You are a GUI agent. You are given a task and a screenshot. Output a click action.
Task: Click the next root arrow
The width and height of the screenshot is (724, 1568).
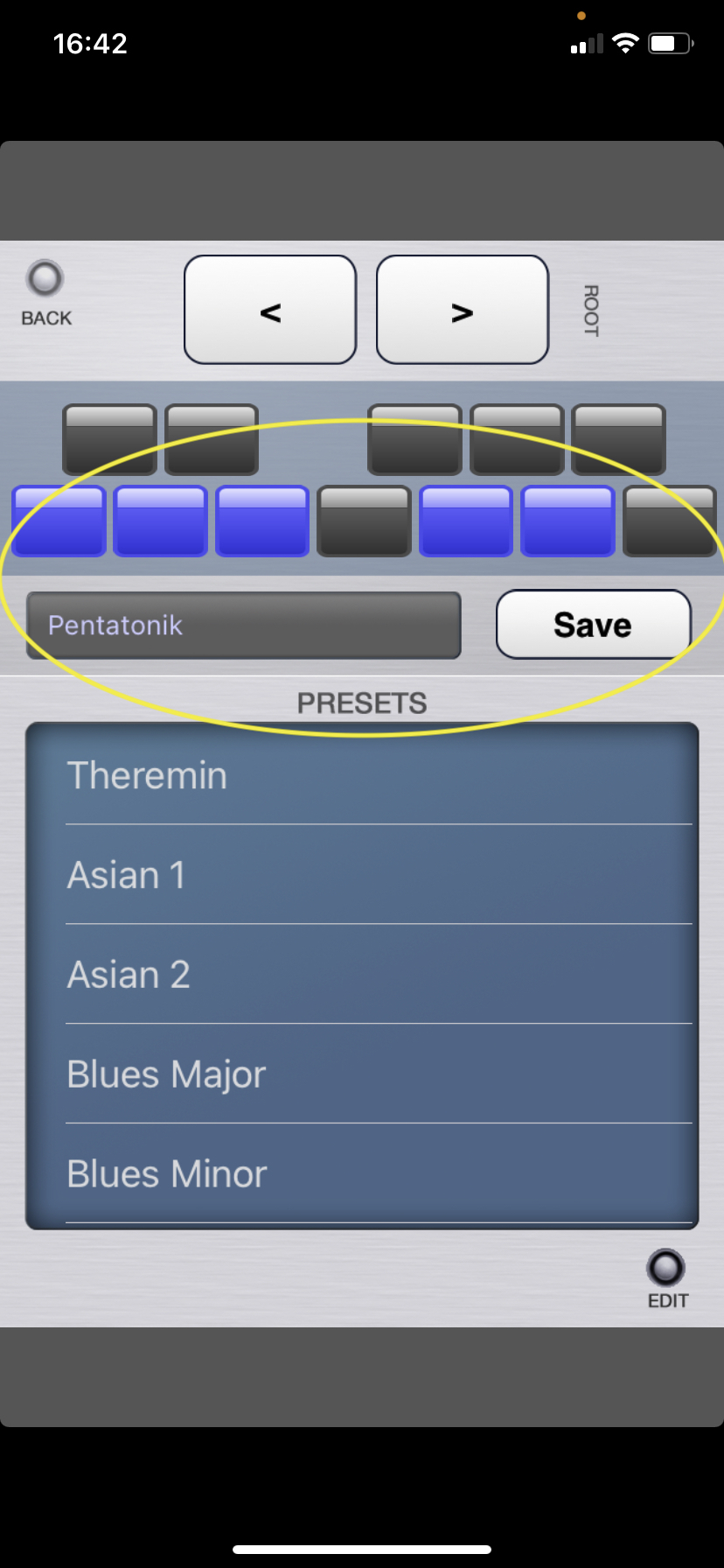pyautogui.click(x=462, y=309)
